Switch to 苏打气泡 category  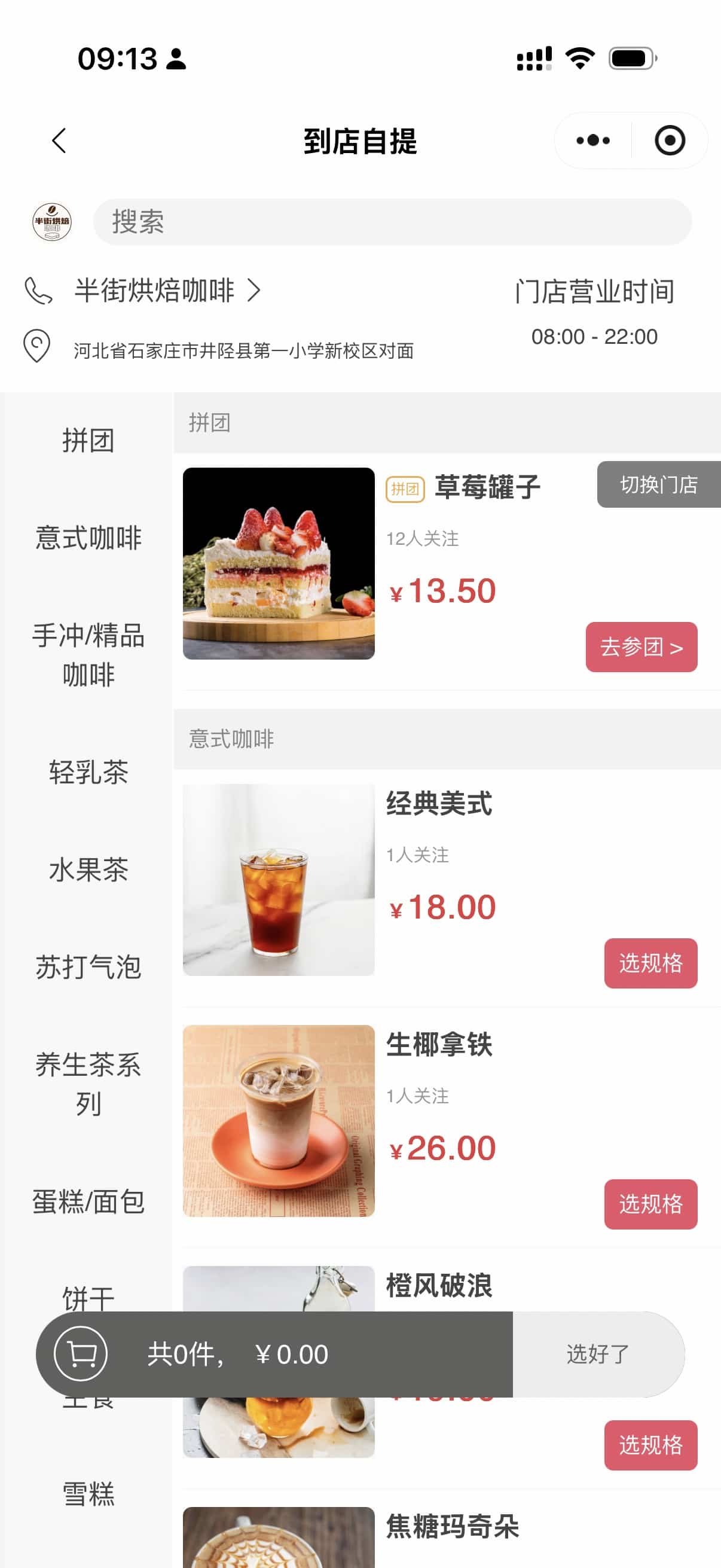coord(88,967)
